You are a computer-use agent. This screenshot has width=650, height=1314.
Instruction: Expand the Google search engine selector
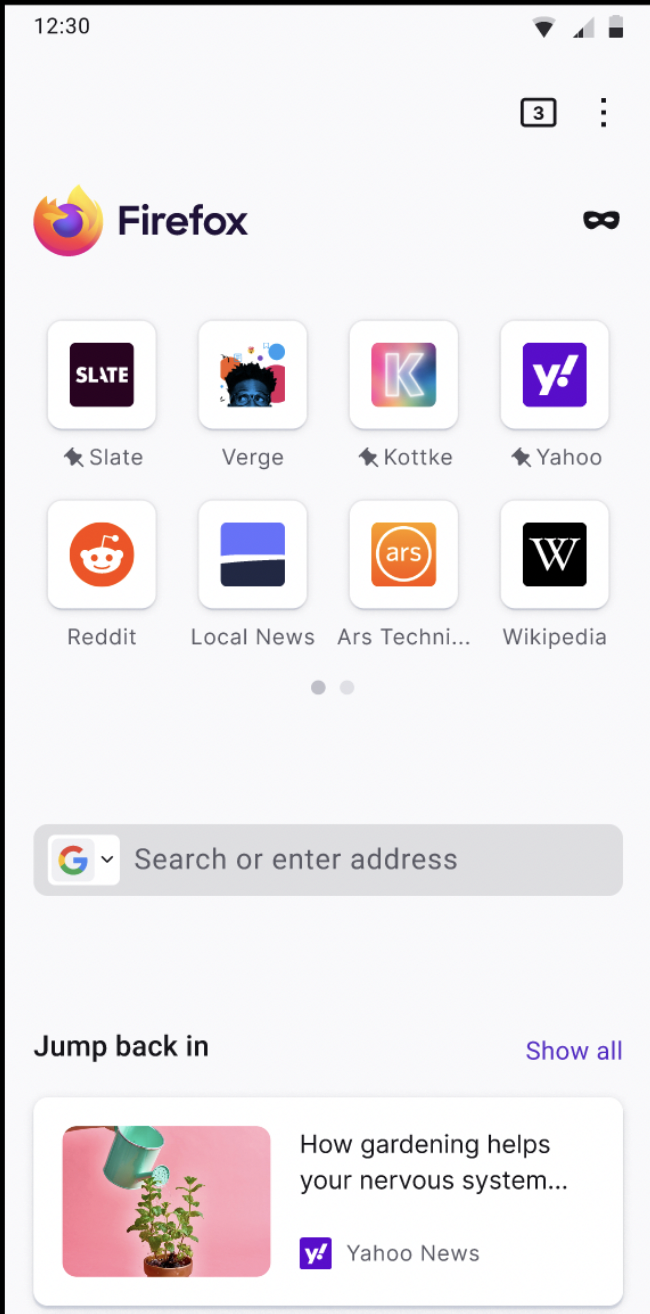(x=84, y=860)
